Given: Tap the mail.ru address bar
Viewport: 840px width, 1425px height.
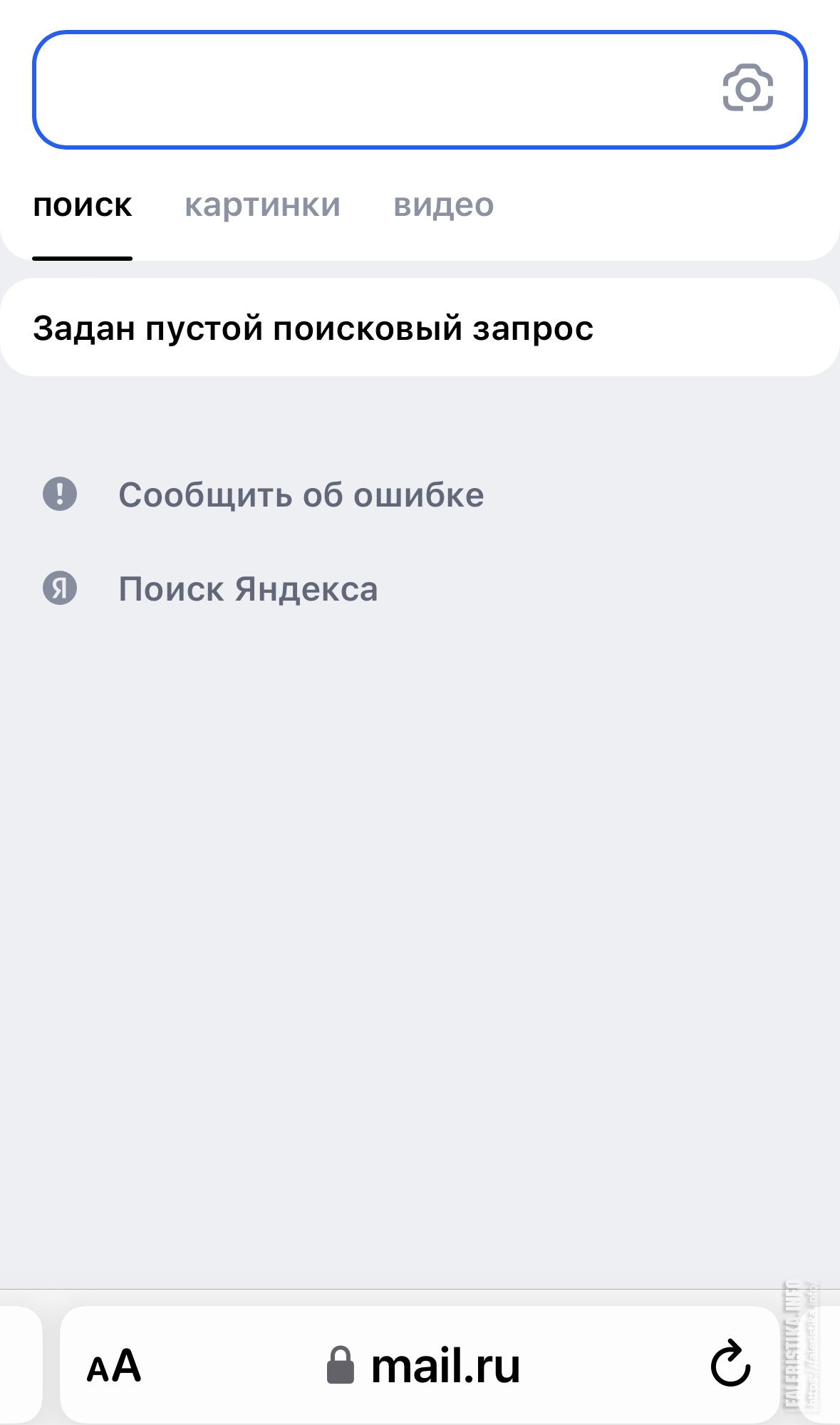Looking at the screenshot, I should [x=425, y=1366].
